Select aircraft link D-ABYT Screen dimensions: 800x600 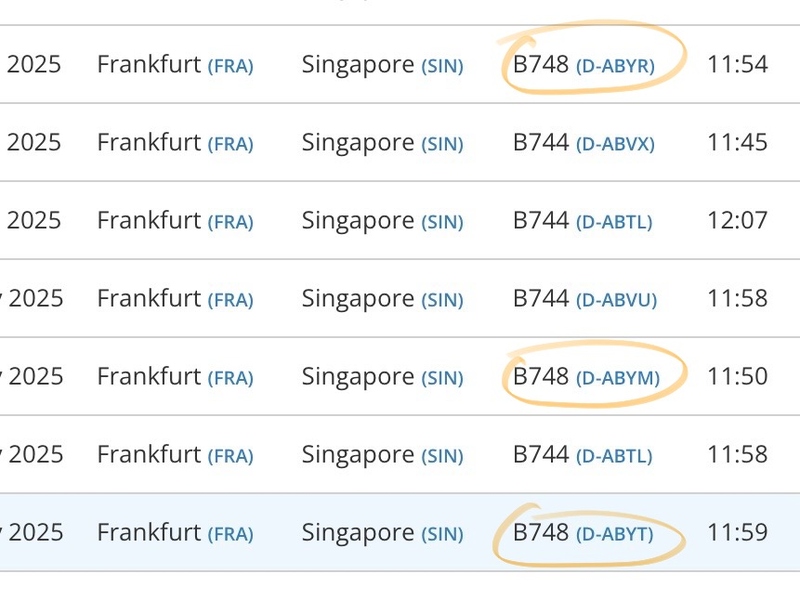tap(614, 534)
